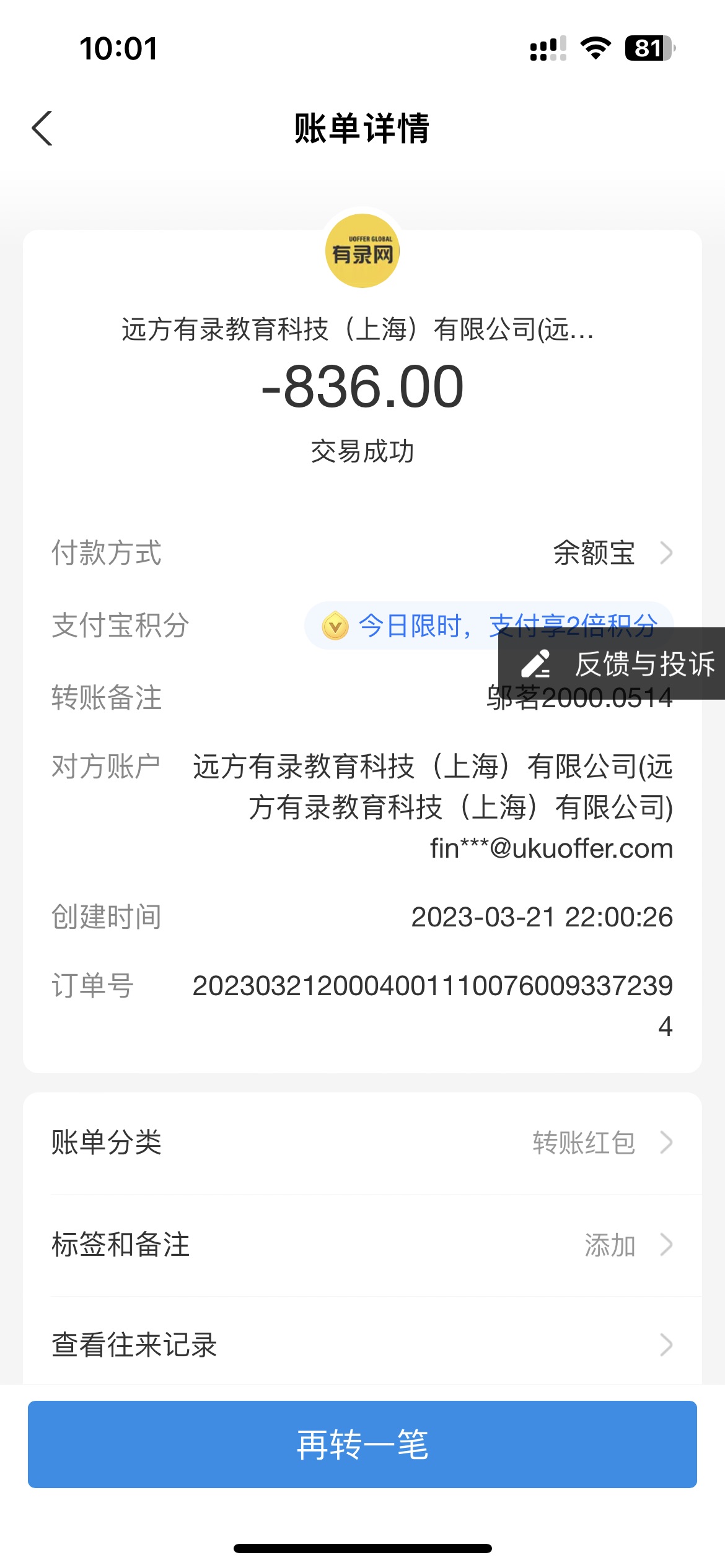Viewport: 725px width, 1568px height.
Task: Open 反馈与投诉 floating button
Action: (x=617, y=664)
